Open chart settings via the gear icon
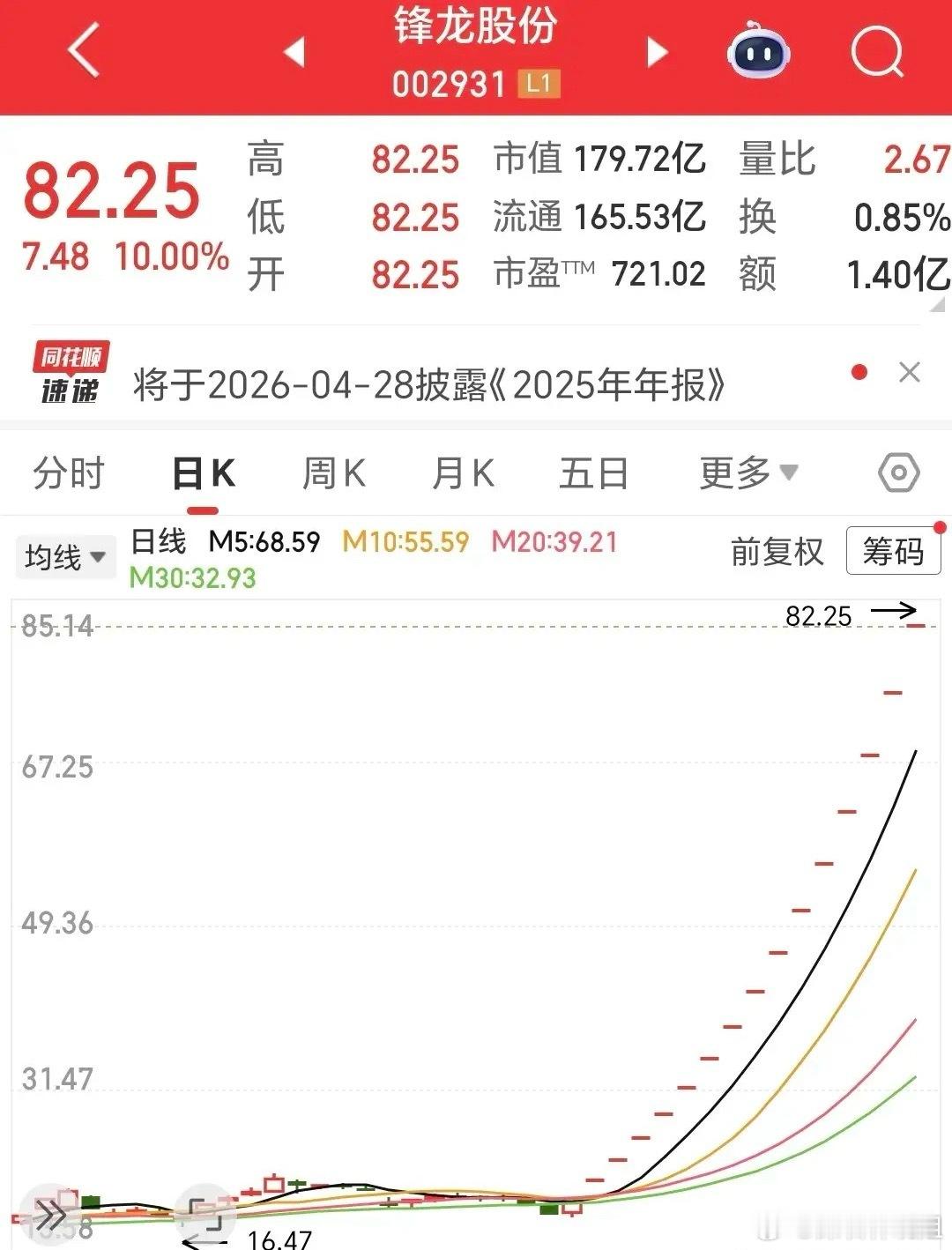Screen dimensions: 952x1250 tap(898, 472)
